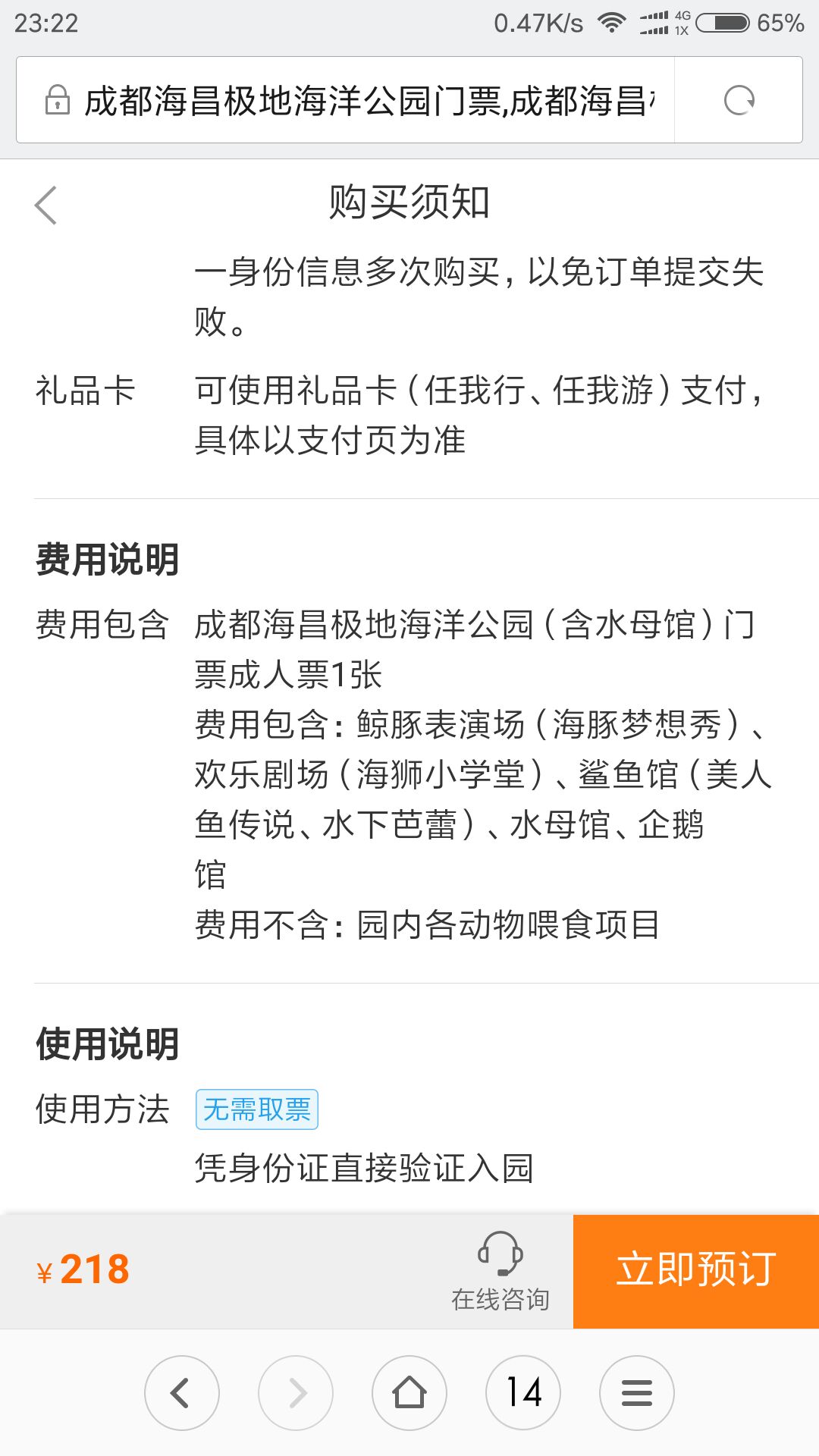
Task: Reload the page with the refresh icon
Action: click(739, 100)
